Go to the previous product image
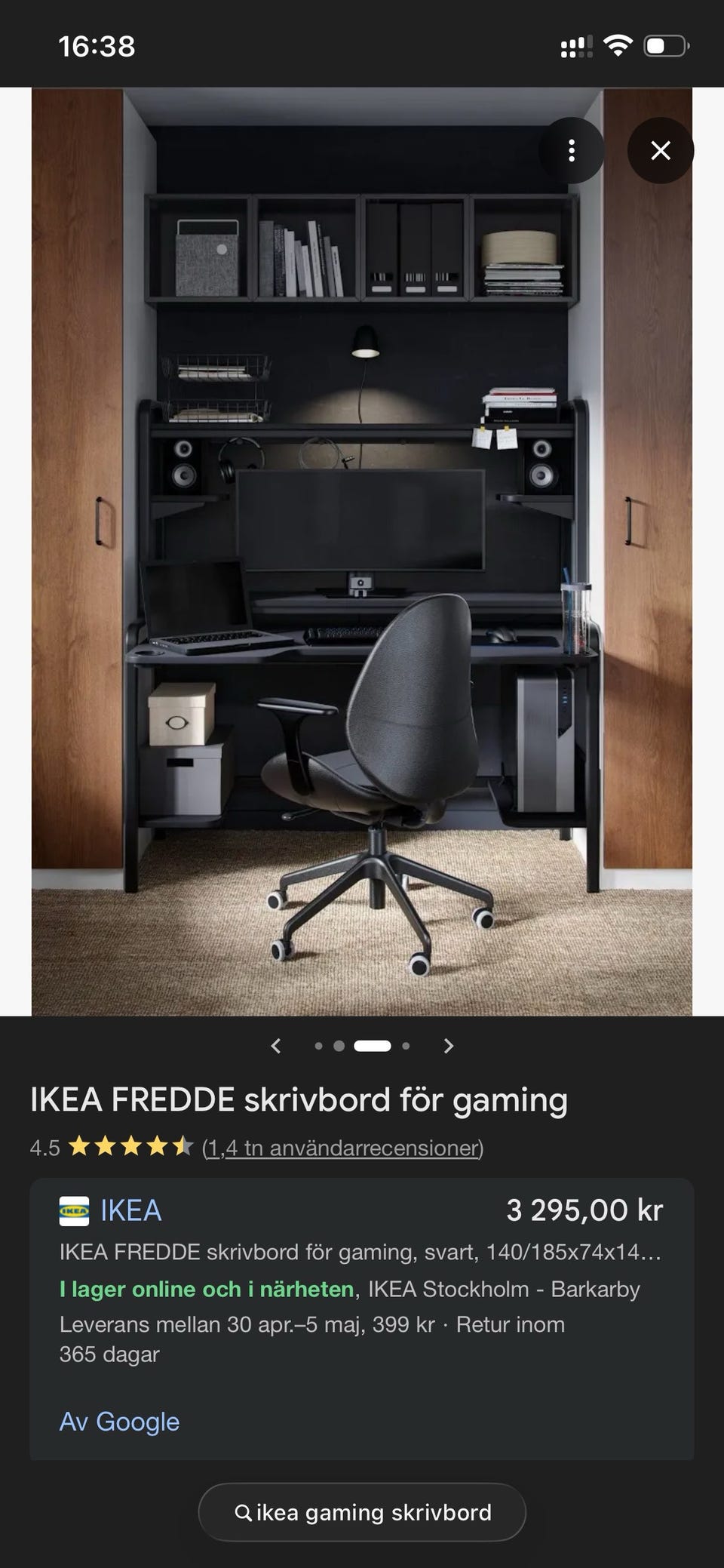Viewport: 724px width, 1568px height. point(276,1046)
